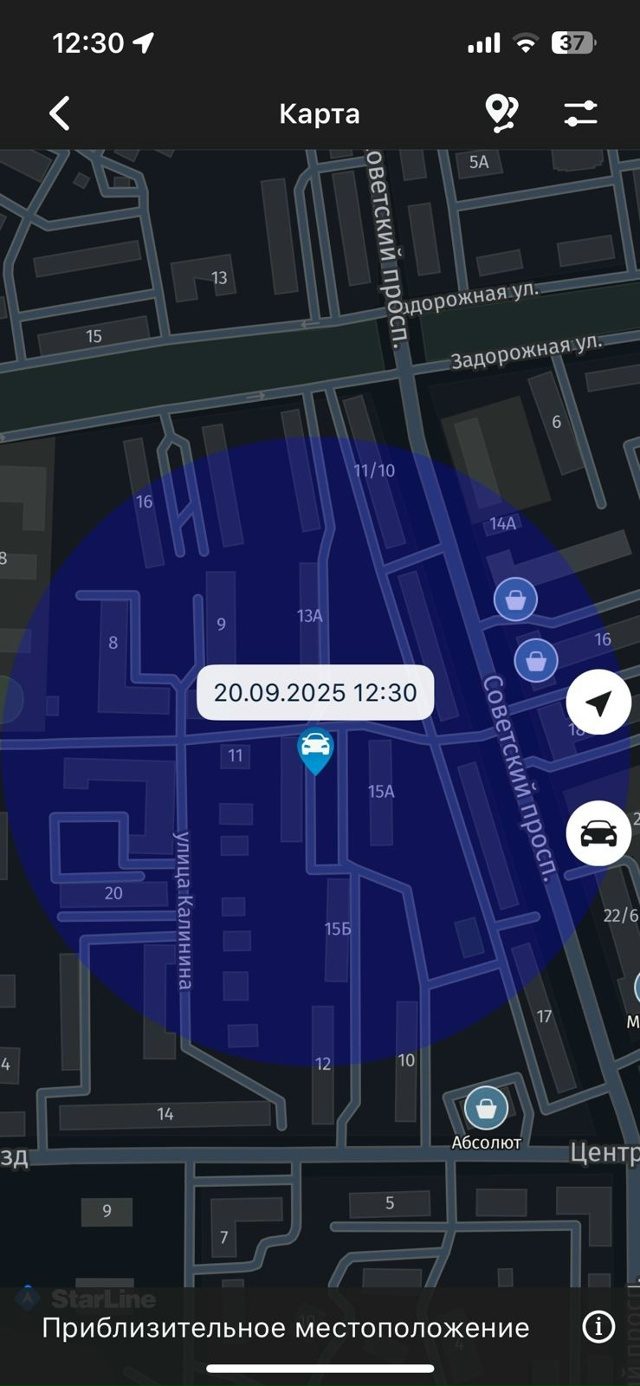This screenshot has height=1386, width=640.
Task: Select the Абсолют store marker
Action: coord(486,1108)
